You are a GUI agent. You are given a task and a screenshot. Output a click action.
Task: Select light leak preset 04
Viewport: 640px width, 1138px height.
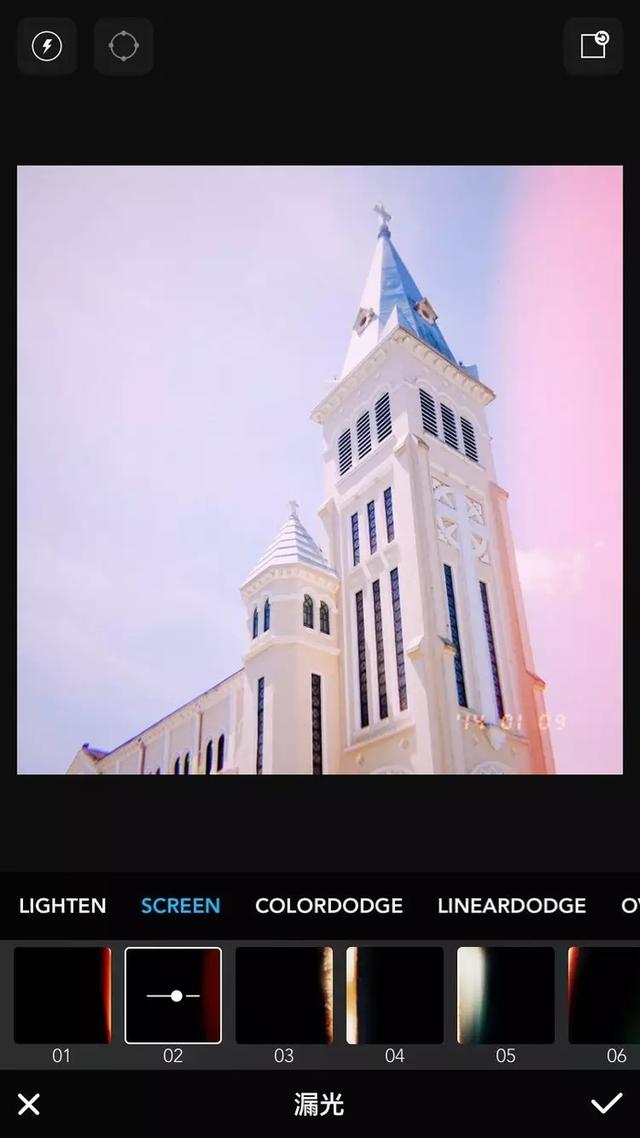click(x=395, y=995)
